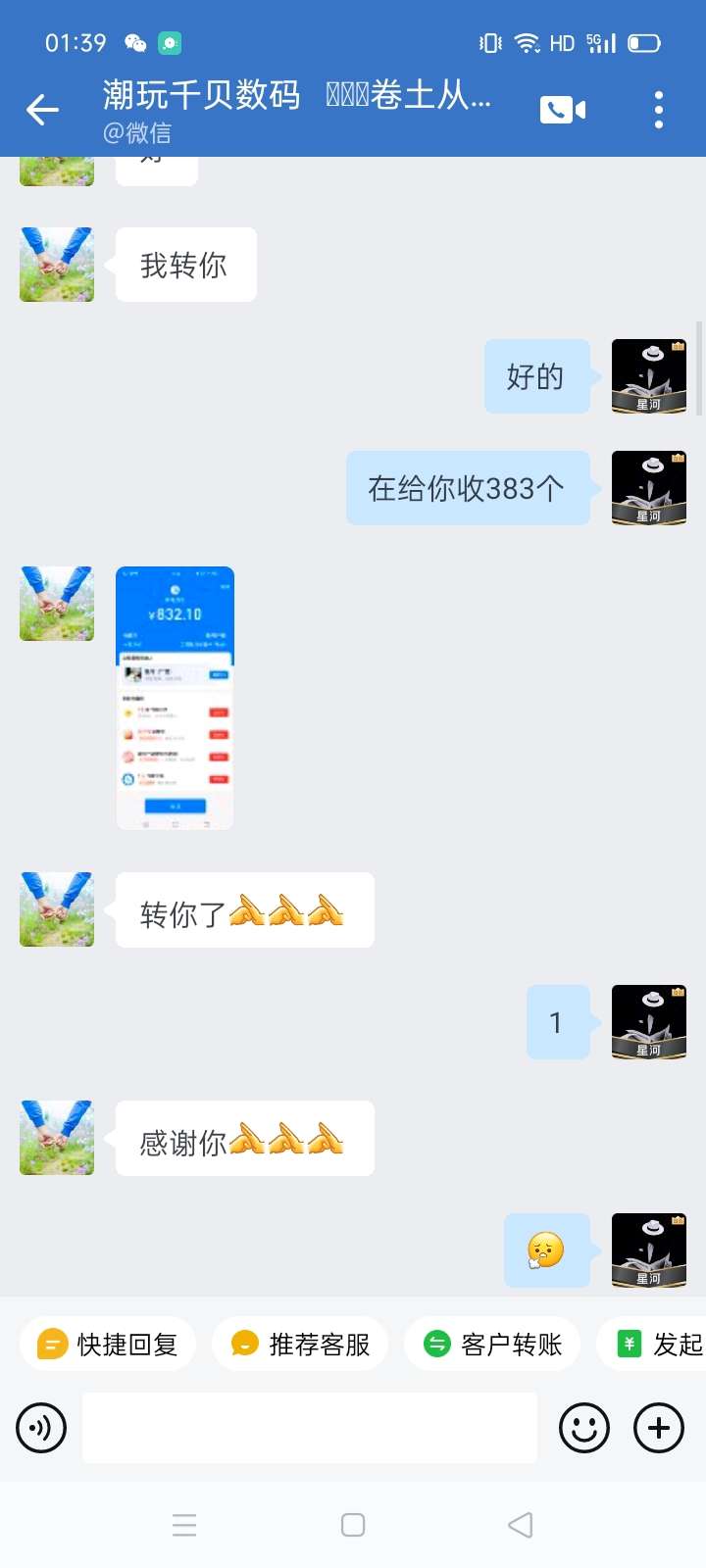Tap the system home button
The image size is (706, 1568).
pyautogui.click(x=353, y=1525)
